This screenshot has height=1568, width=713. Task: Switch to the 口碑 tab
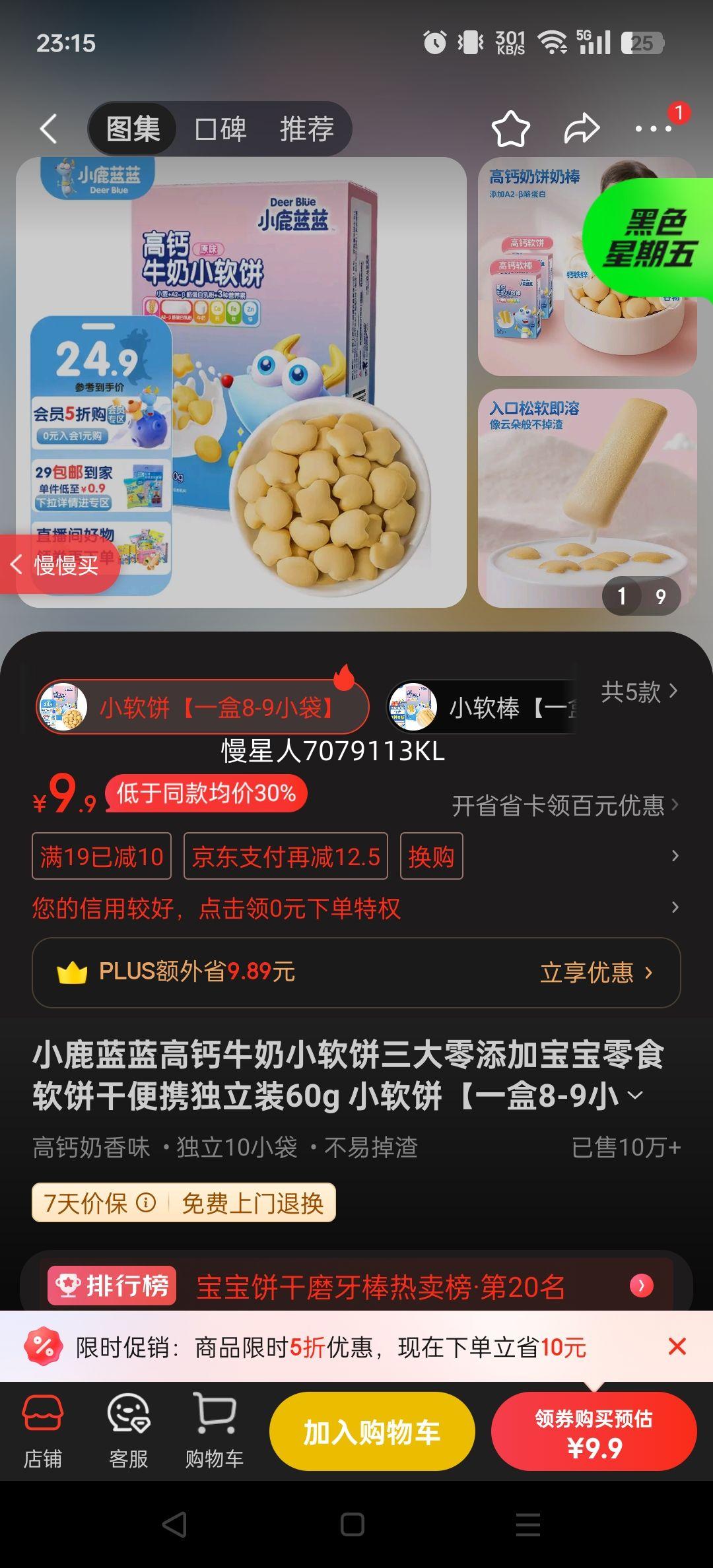click(221, 128)
